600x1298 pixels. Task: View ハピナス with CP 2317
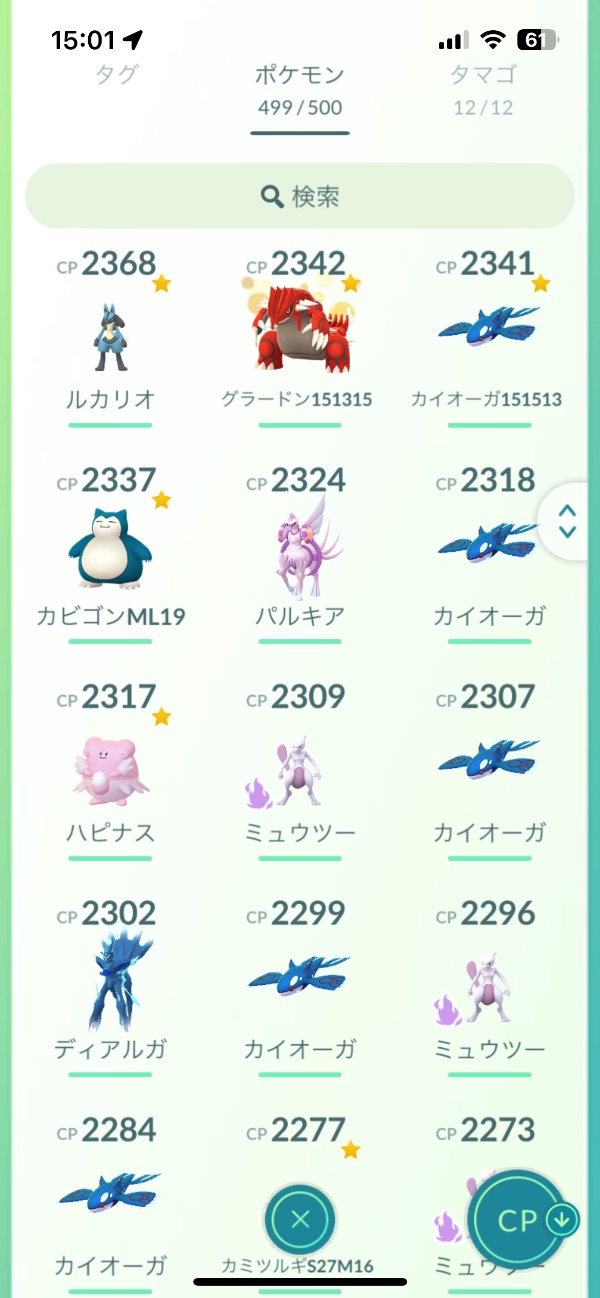click(x=110, y=768)
